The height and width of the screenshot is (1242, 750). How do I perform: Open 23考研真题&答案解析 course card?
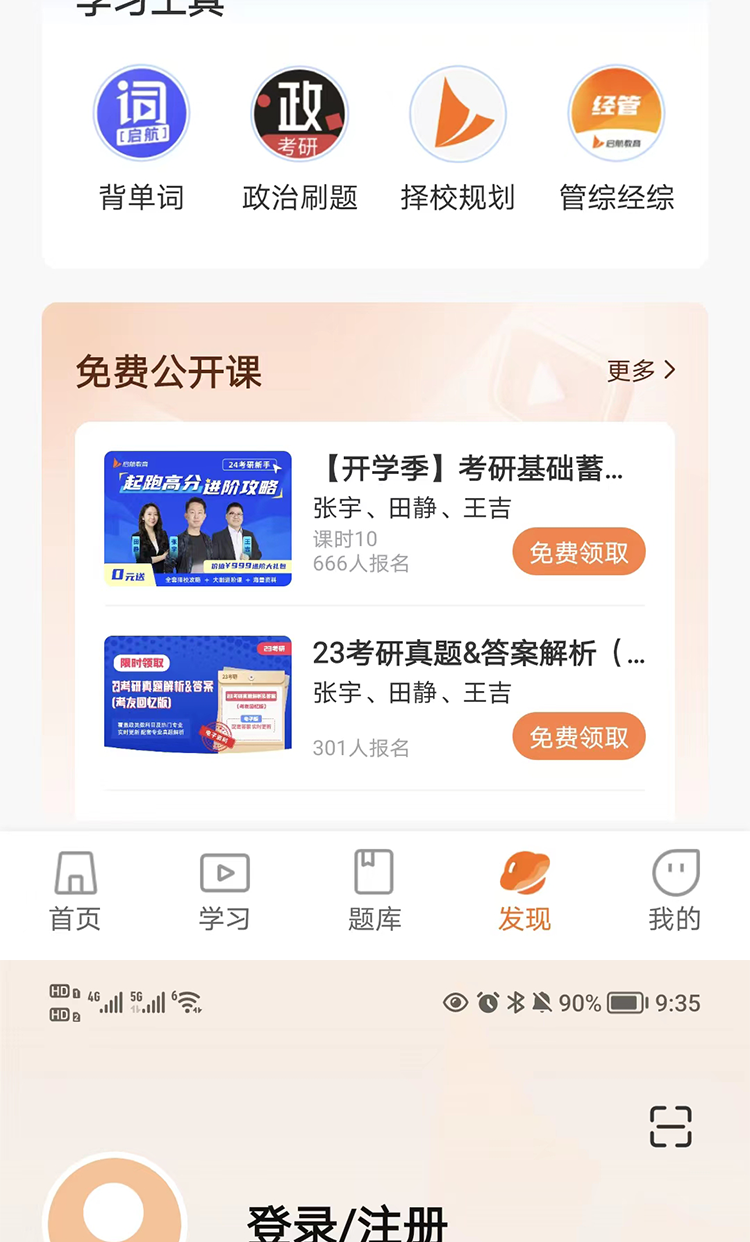(478, 653)
